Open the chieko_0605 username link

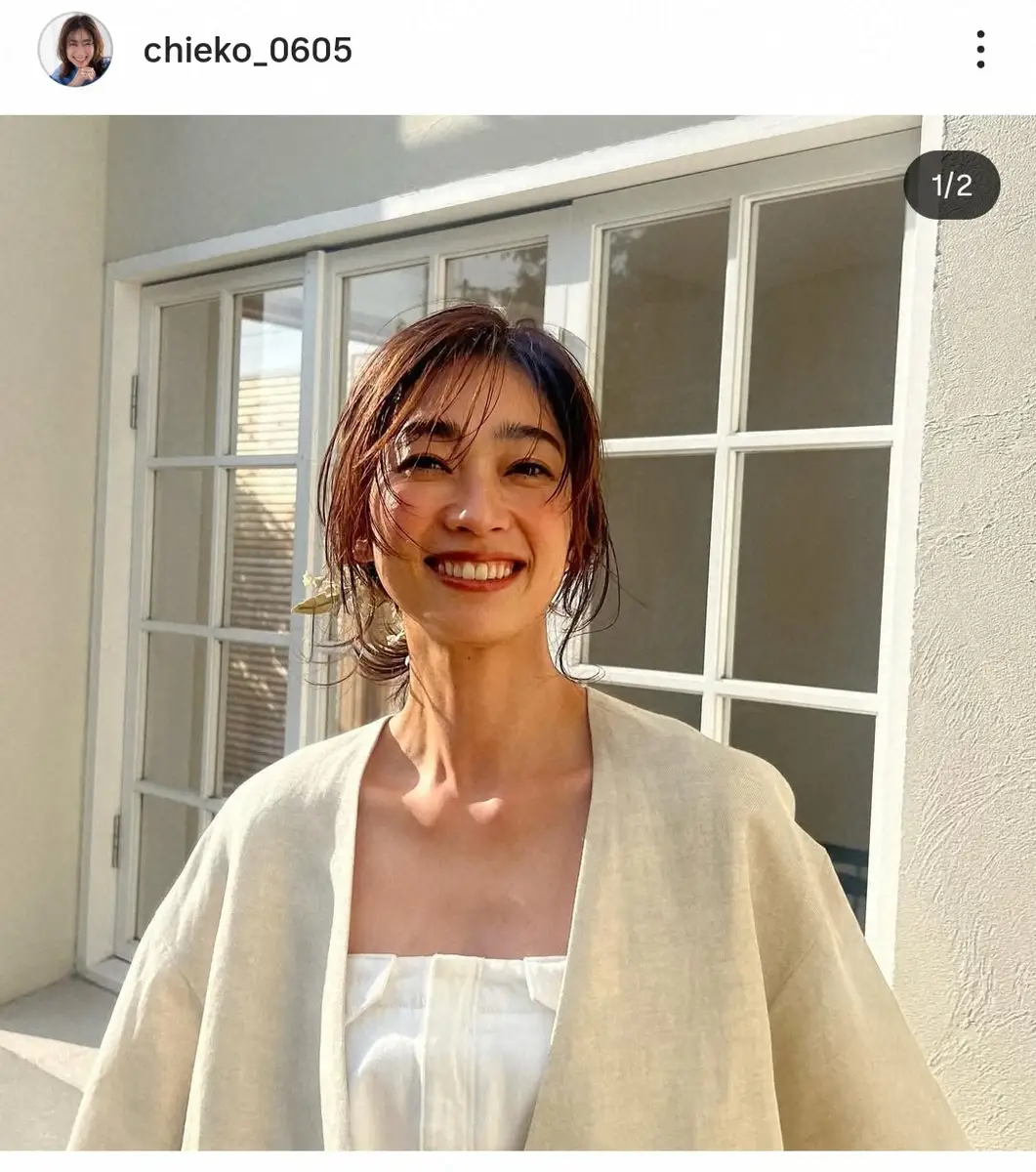tap(247, 51)
